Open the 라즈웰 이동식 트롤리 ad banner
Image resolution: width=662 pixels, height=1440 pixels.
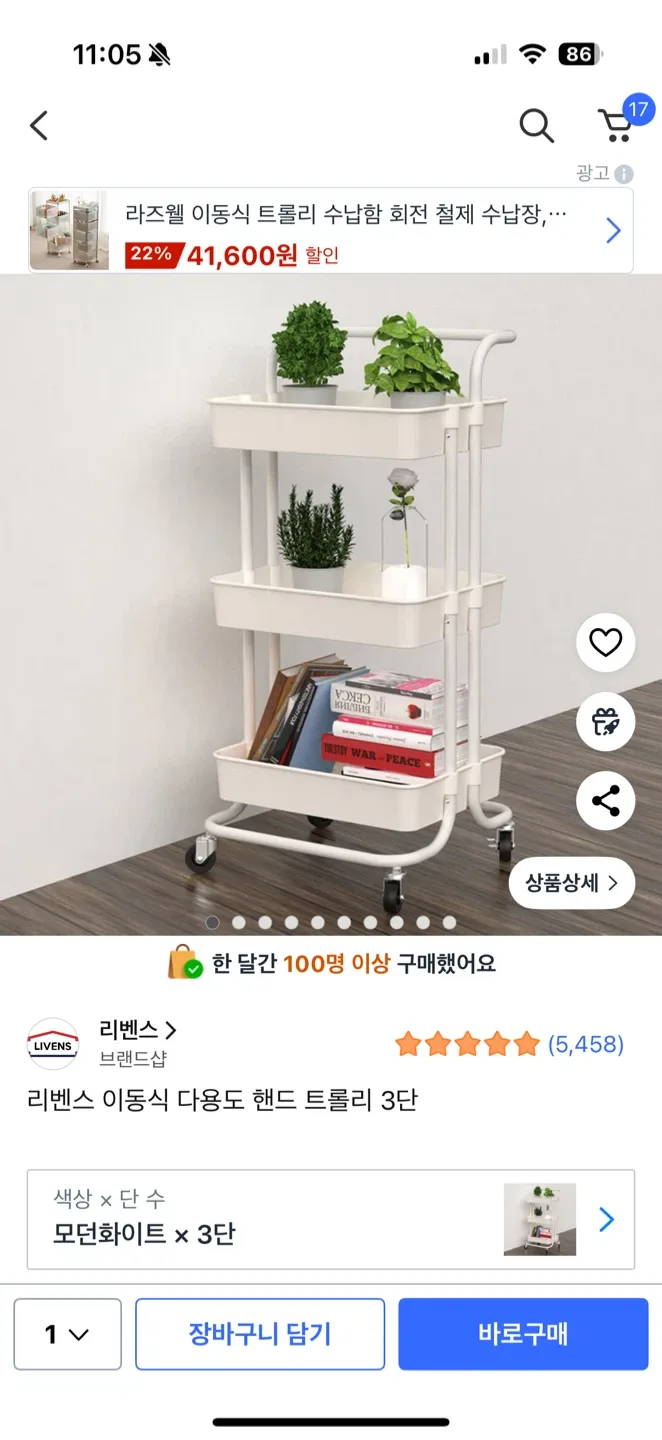[330, 231]
